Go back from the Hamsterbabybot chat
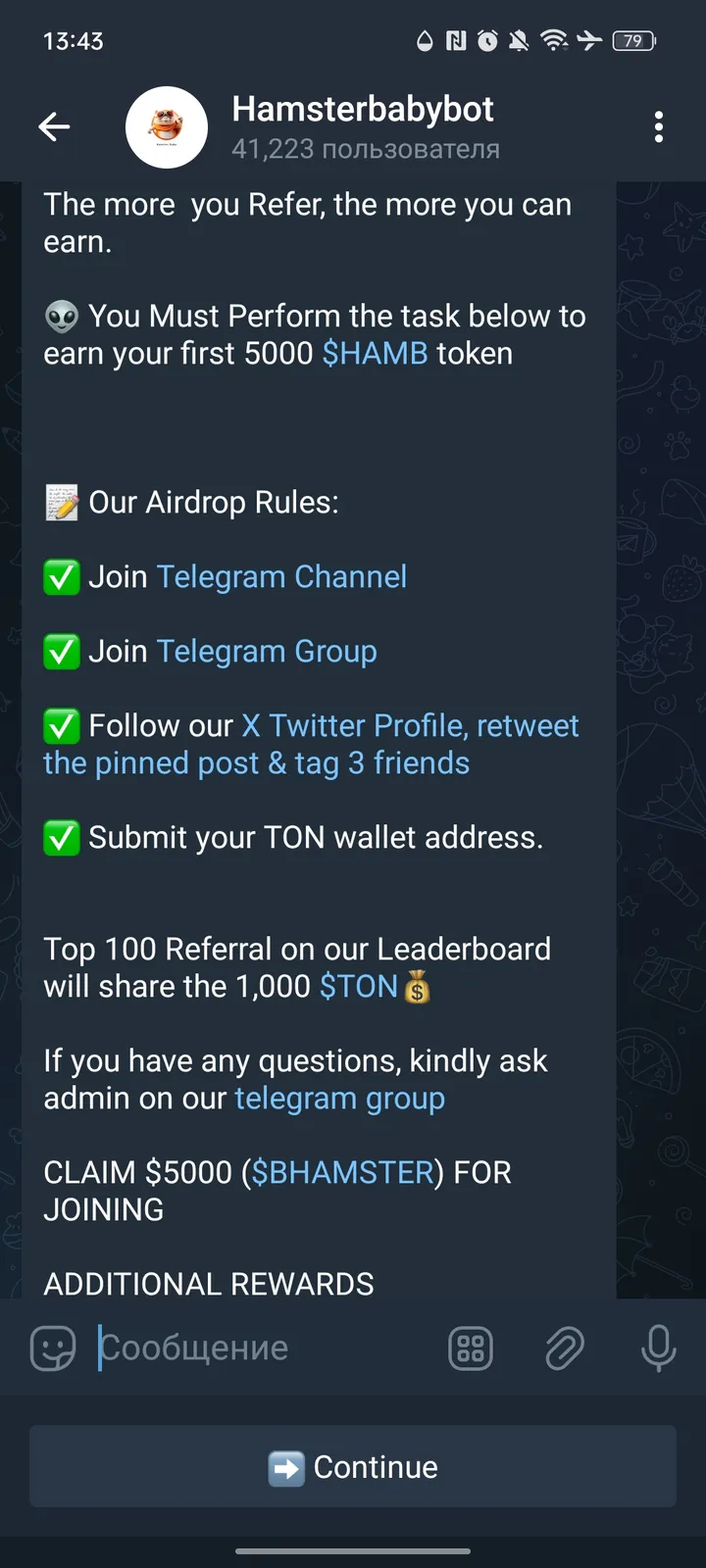The width and height of the screenshot is (706, 1568). (x=54, y=126)
